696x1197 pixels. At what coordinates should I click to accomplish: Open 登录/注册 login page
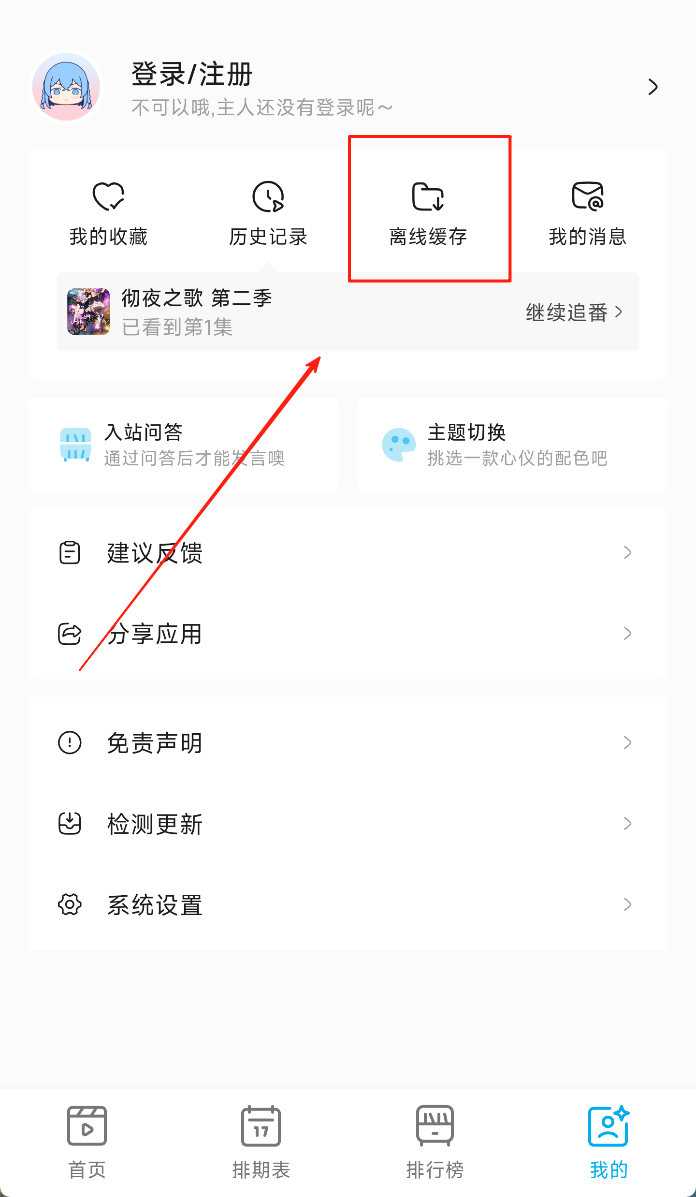click(x=192, y=74)
